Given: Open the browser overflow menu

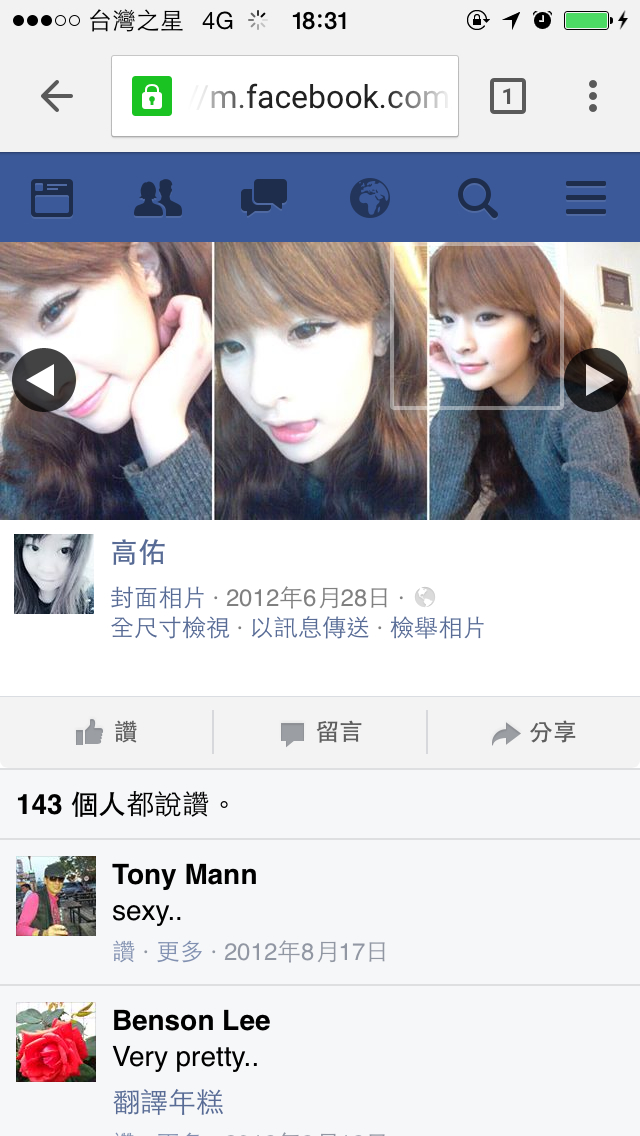Looking at the screenshot, I should tap(593, 96).
